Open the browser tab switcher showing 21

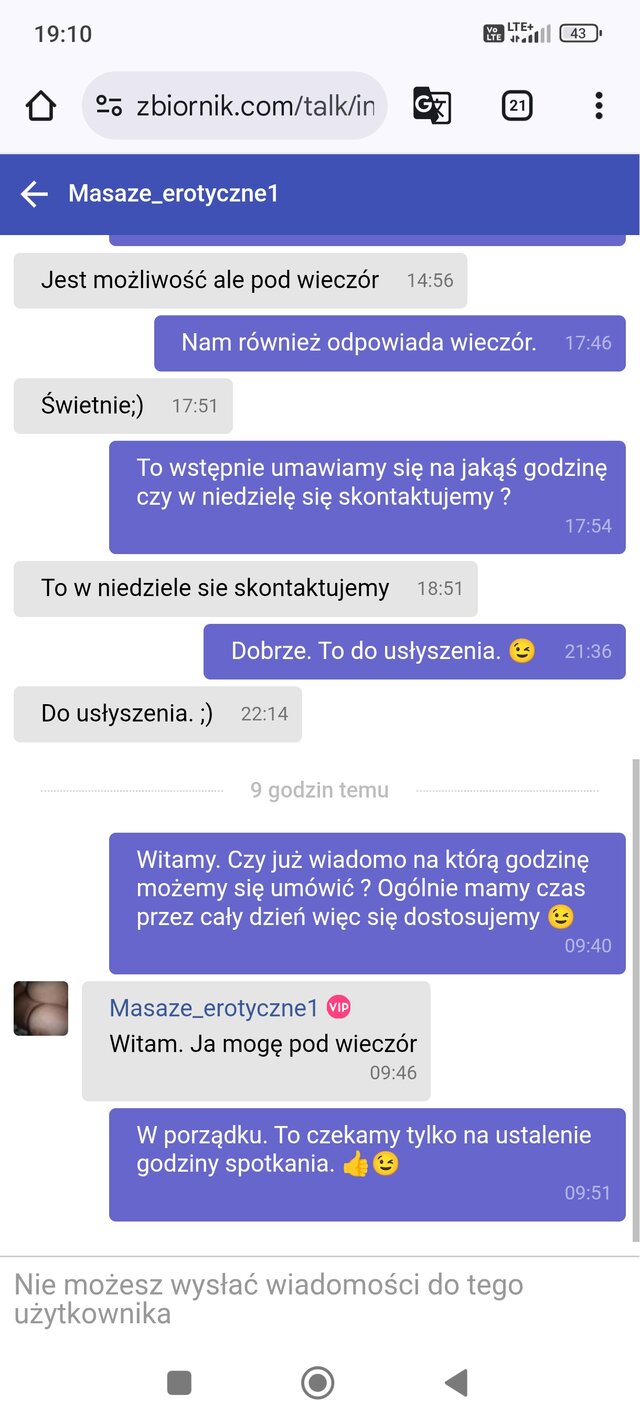[517, 105]
